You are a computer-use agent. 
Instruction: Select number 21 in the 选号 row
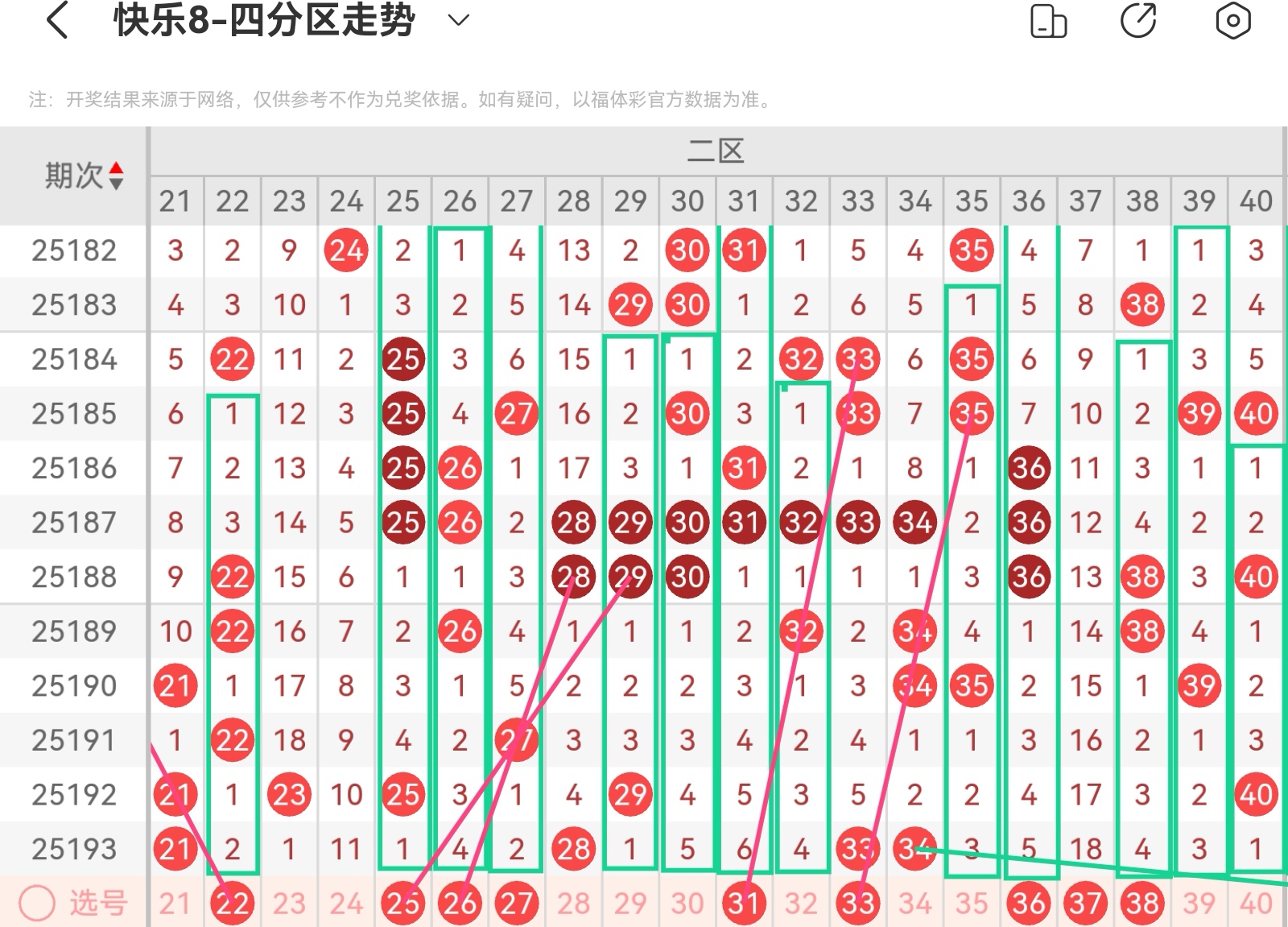[175, 904]
